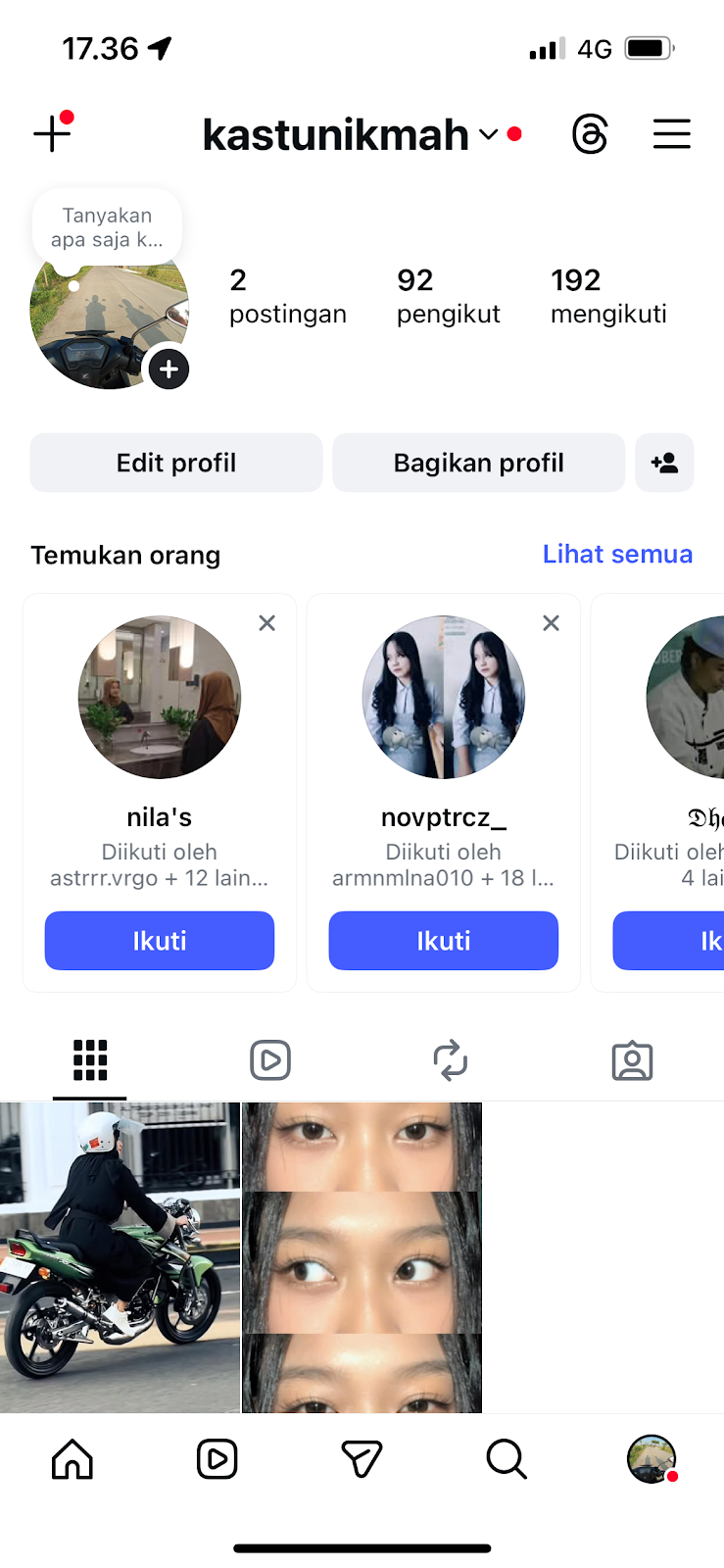
Task: Open the 192 mengikuti following list
Action: pos(607,296)
